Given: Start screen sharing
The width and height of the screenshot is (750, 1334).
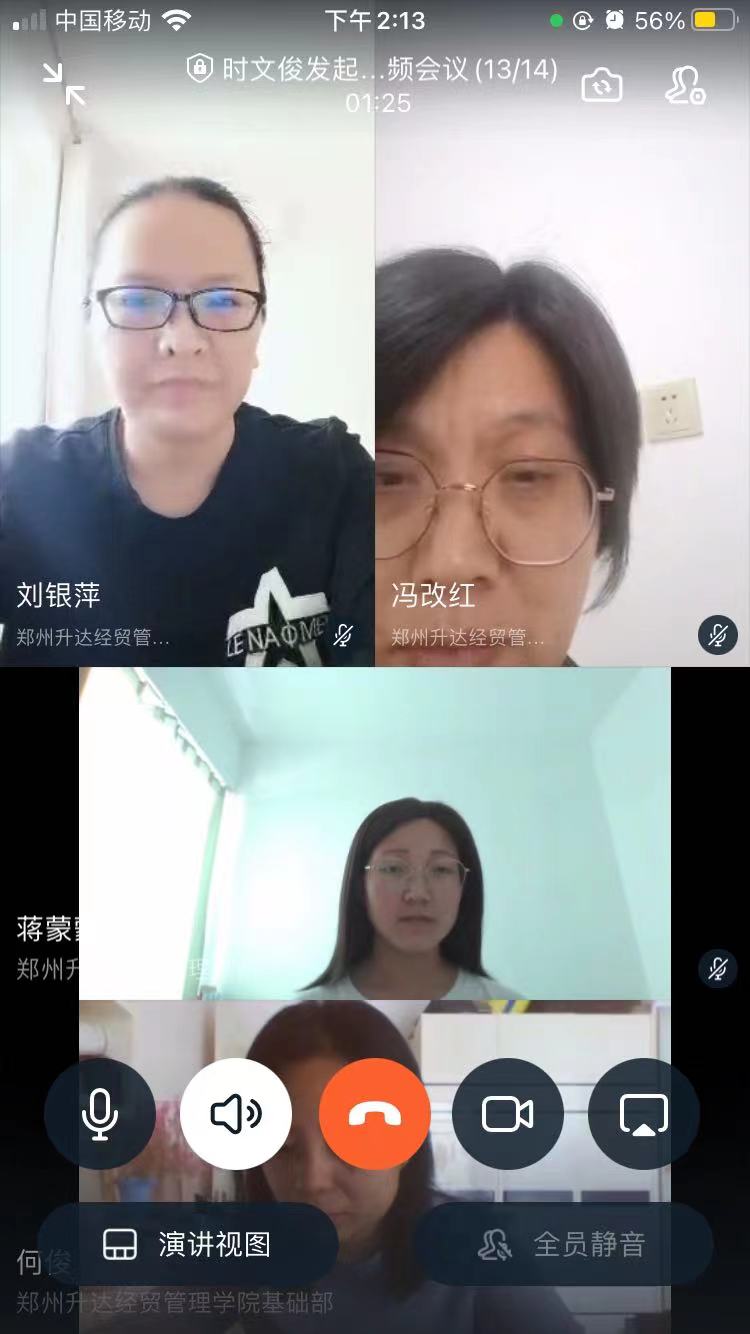Looking at the screenshot, I should pyautogui.click(x=643, y=1114).
